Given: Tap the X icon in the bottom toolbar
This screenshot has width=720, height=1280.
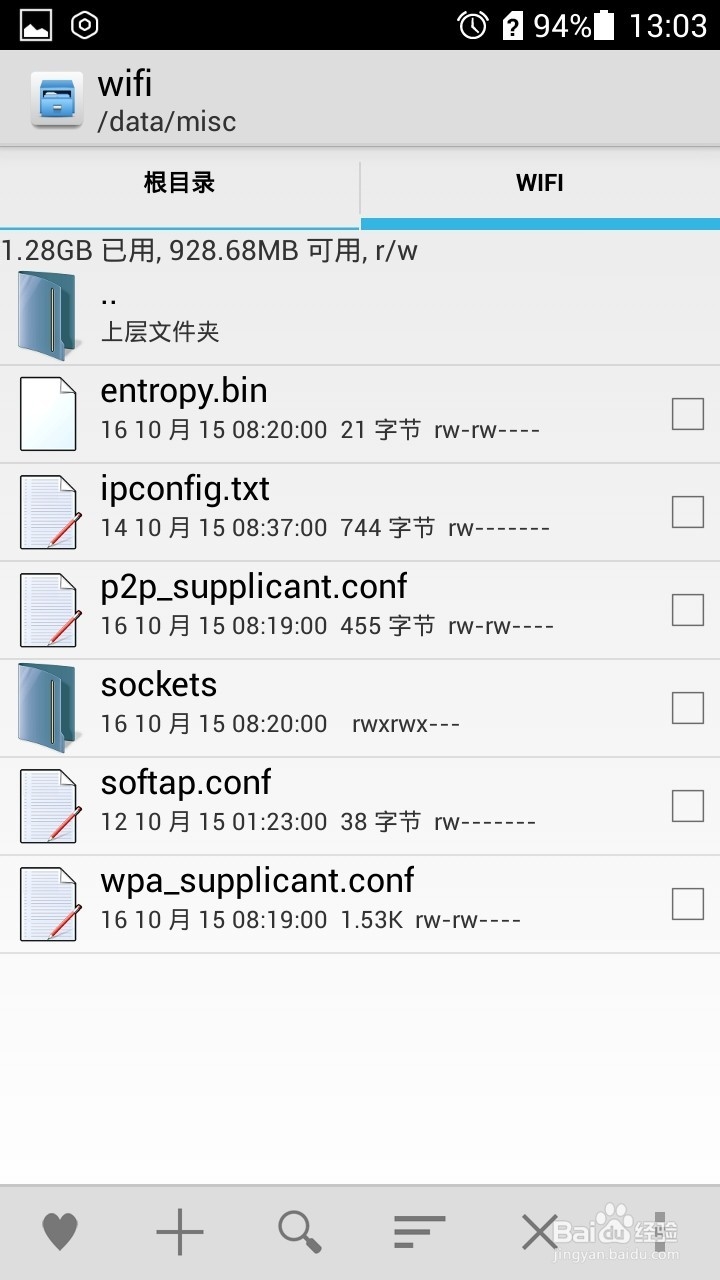Looking at the screenshot, I should (540, 1232).
